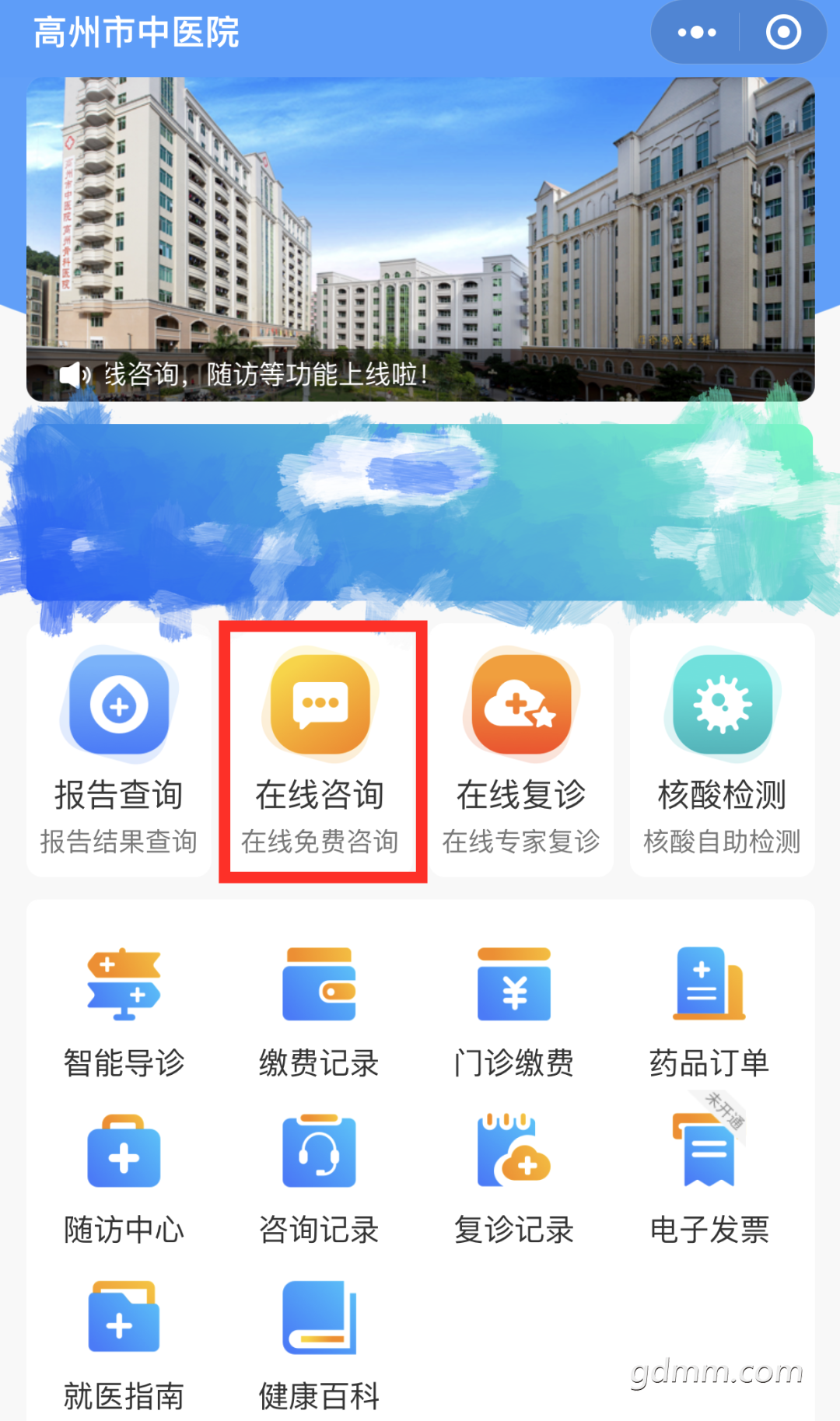View 缴费记录 payment records

click(319, 1013)
